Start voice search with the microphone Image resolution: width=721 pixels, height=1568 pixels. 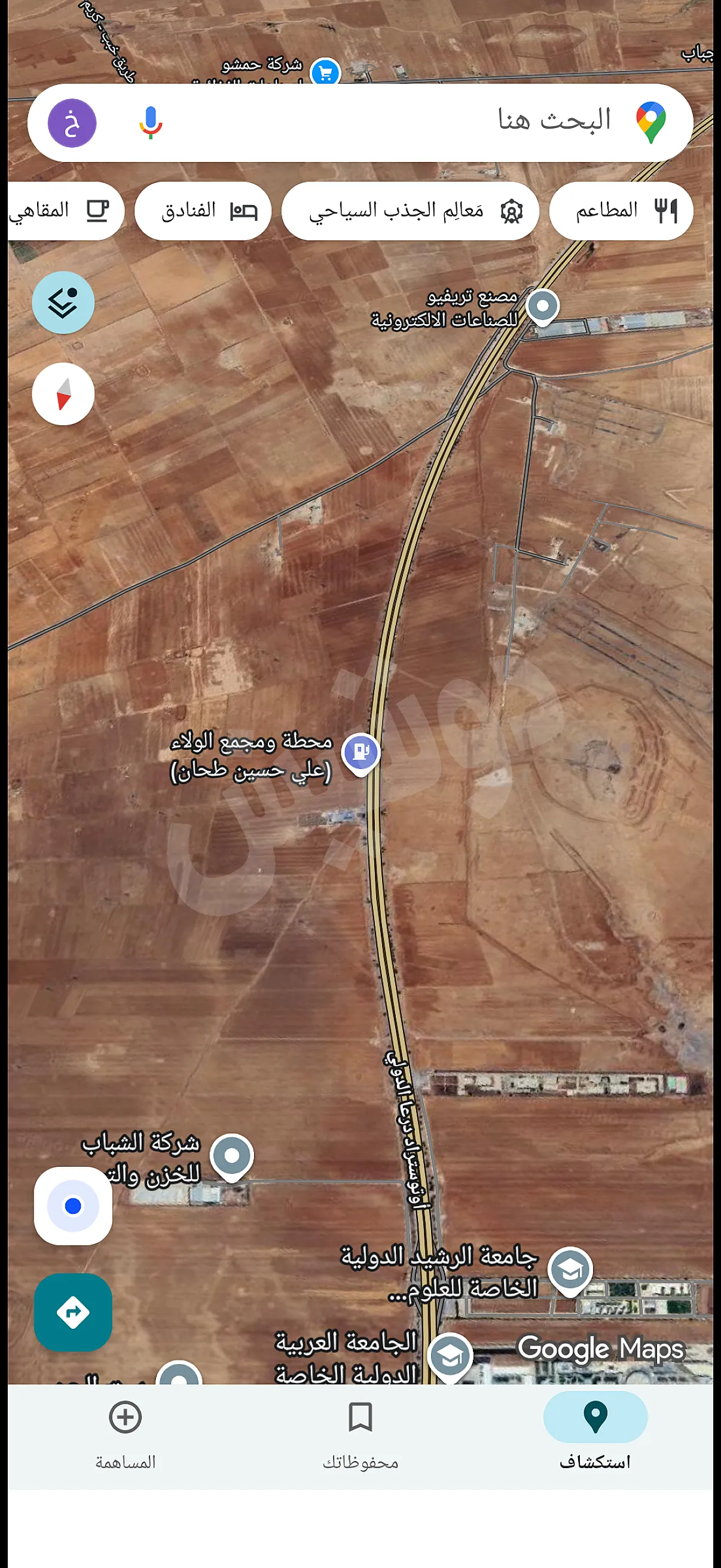click(150, 123)
